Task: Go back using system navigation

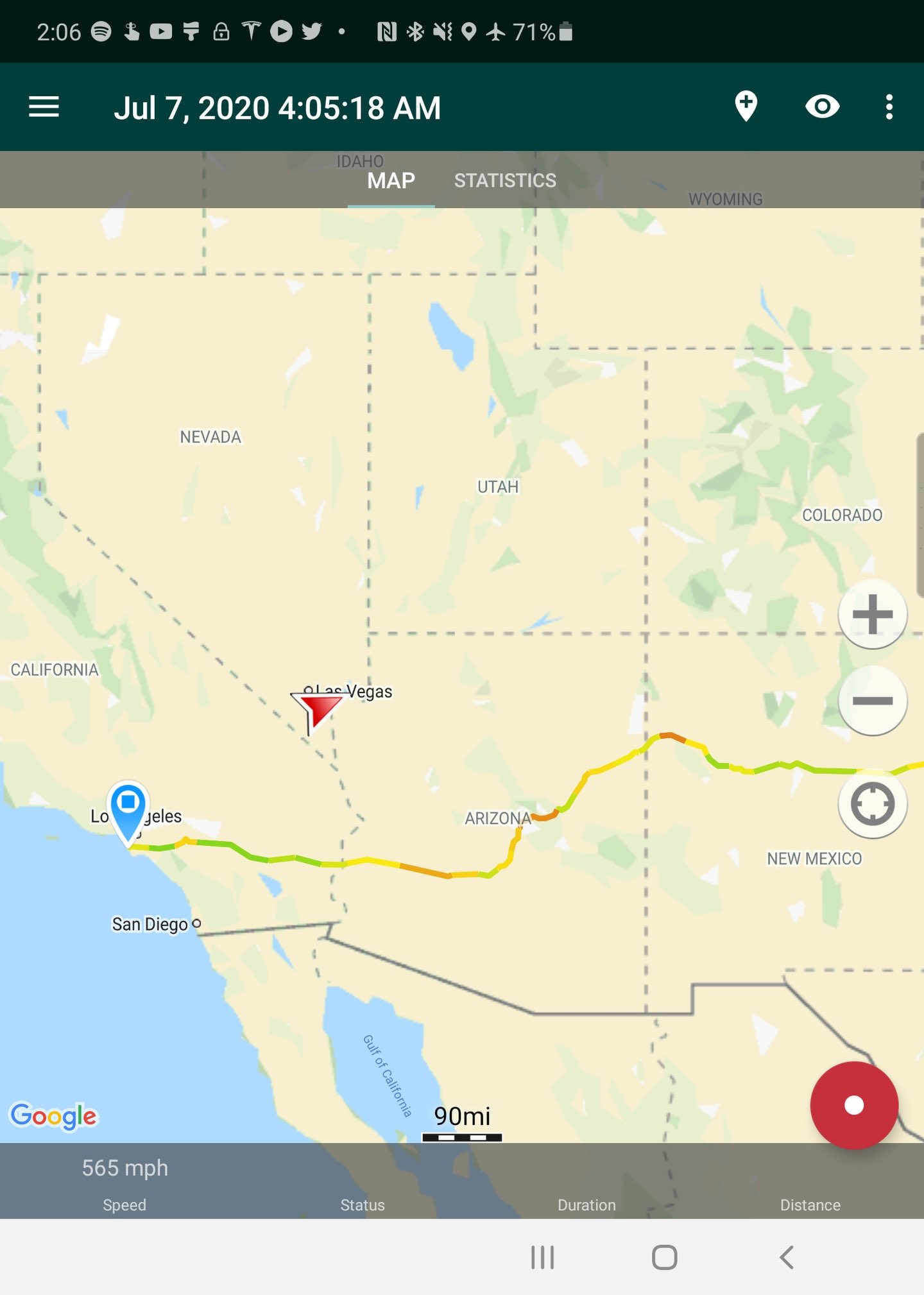Action: (x=787, y=1257)
